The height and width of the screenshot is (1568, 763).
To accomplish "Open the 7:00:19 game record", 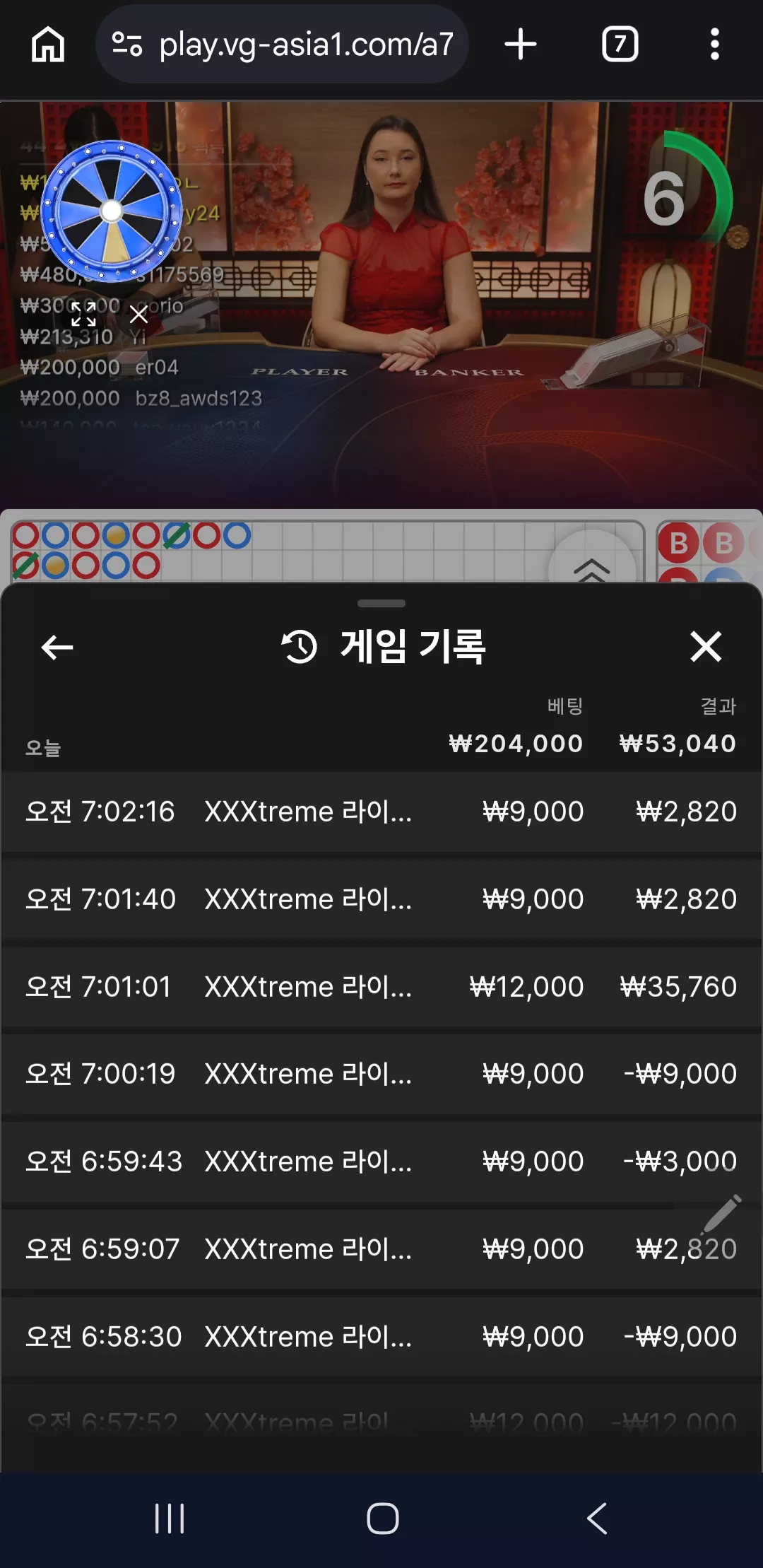I will 381,1074.
